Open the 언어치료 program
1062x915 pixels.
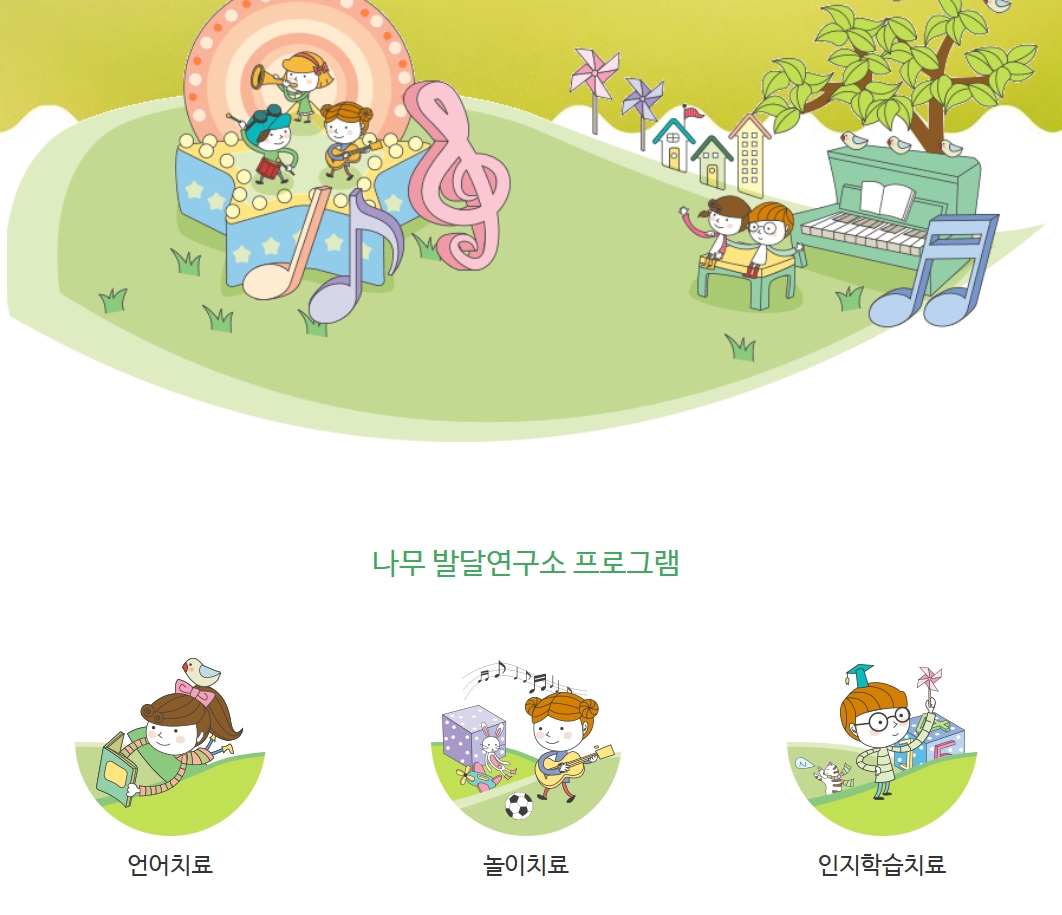(x=170, y=864)
